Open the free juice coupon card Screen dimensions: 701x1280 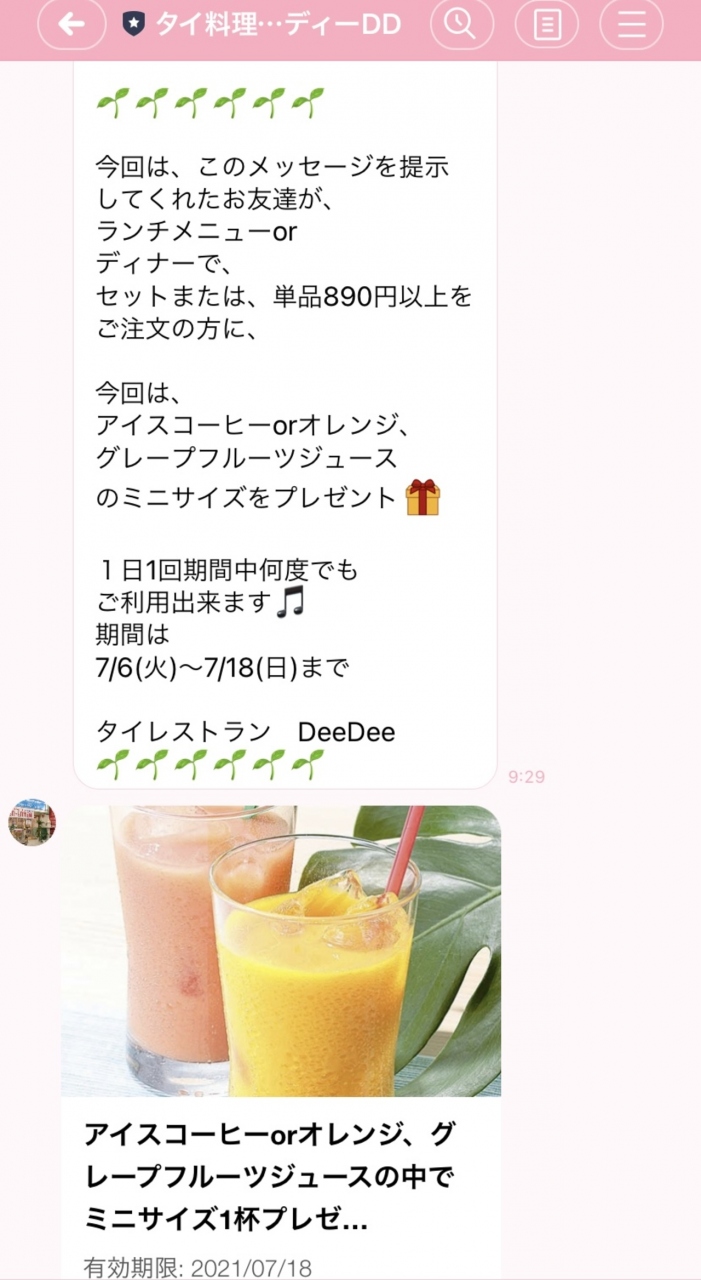(281, 1040)
